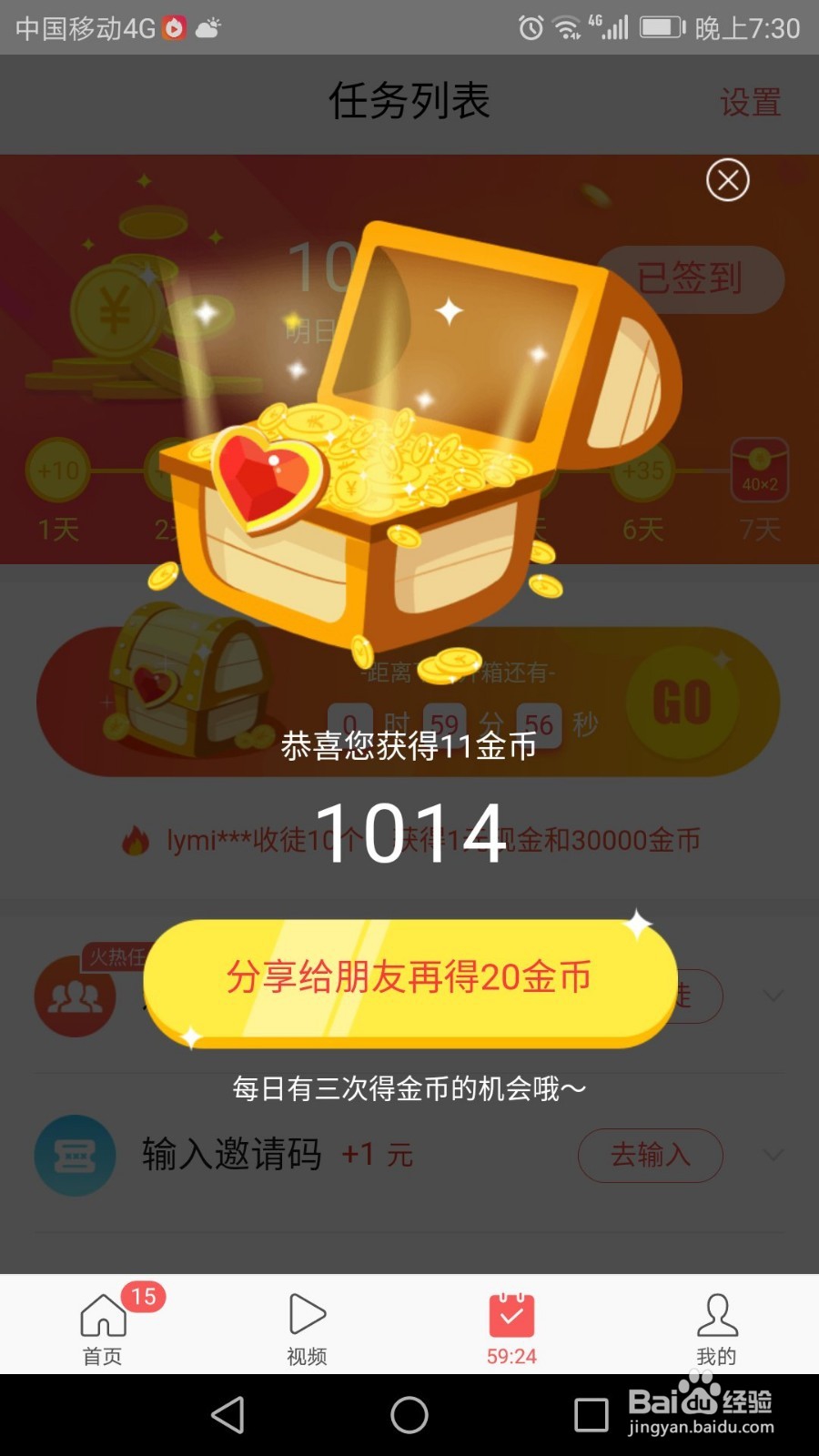Tap the red hot-task group icon
This screenshot has height=1456, width=819.
pyautogui.click(x=75, y=996)
